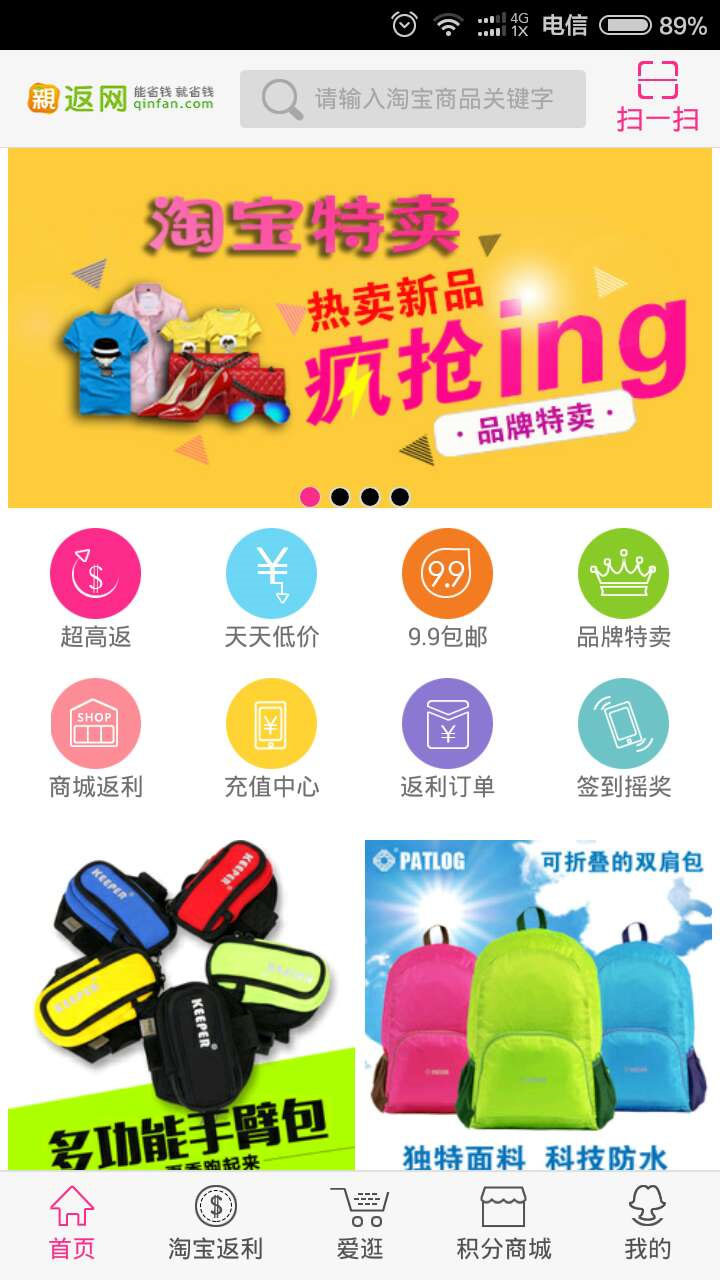The width and height of the screenshot is (720, 1280).
Task: Select the 9.9包邮 shortcut
Action: pos(447,590)
